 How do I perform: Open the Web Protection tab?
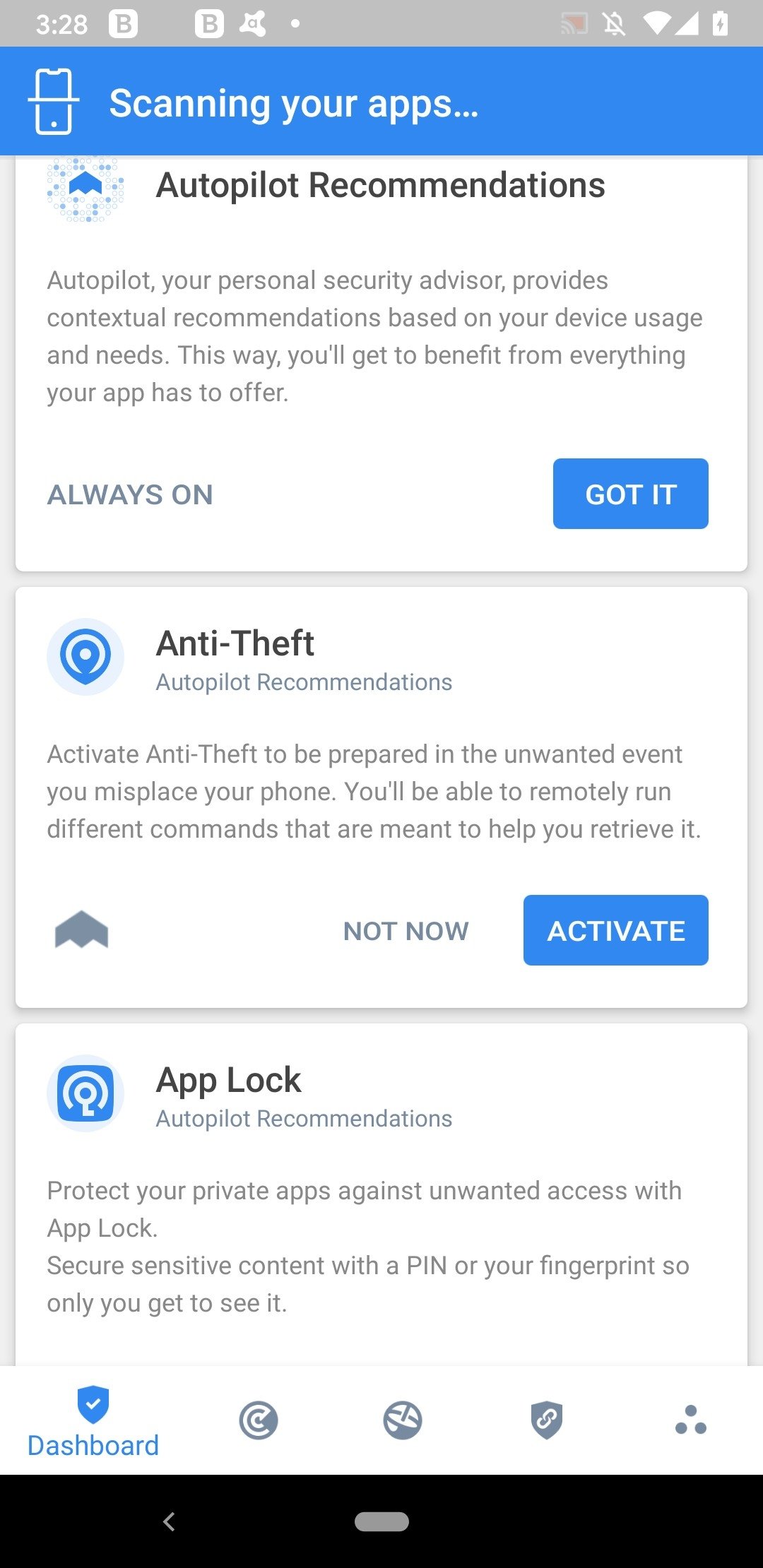[403, 1420]
